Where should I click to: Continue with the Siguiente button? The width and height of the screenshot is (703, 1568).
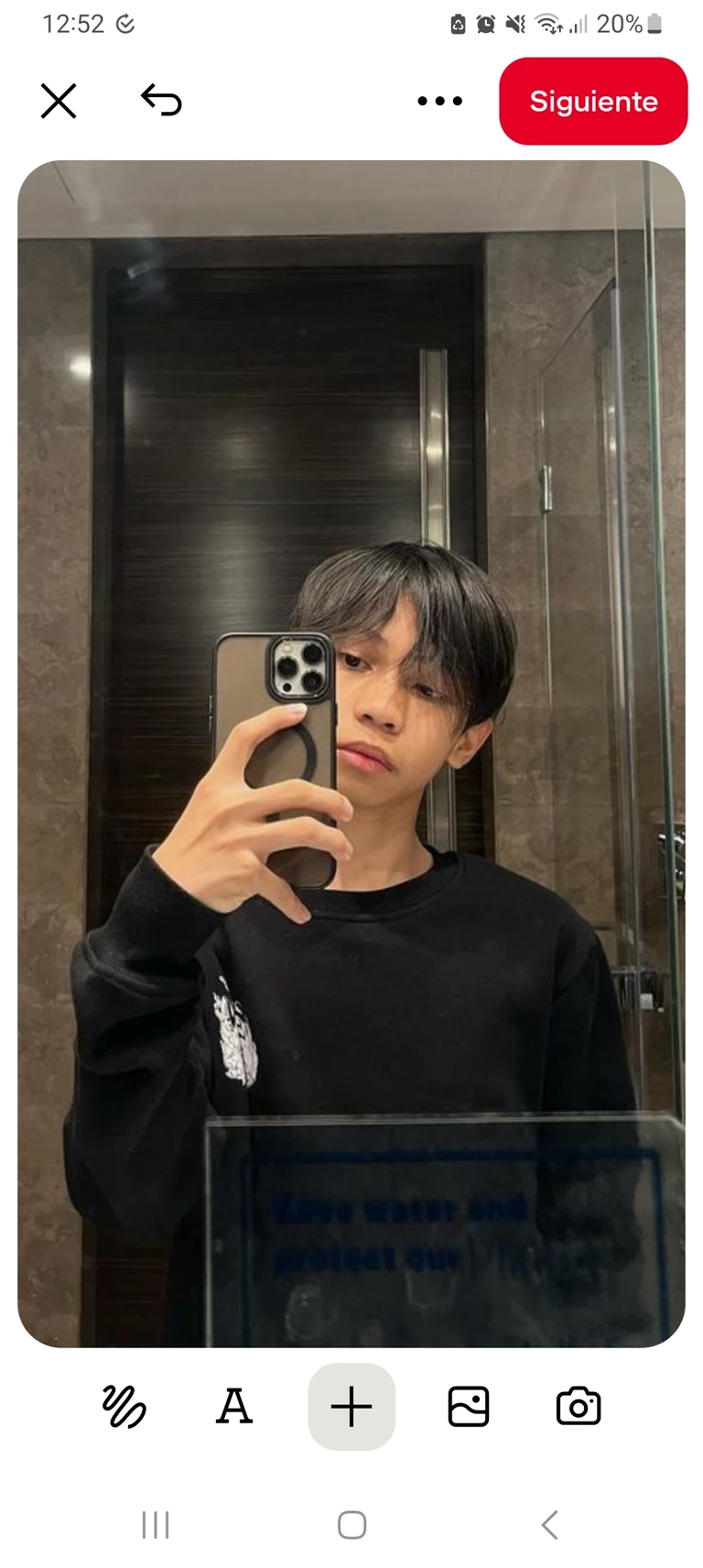(593, 101)
